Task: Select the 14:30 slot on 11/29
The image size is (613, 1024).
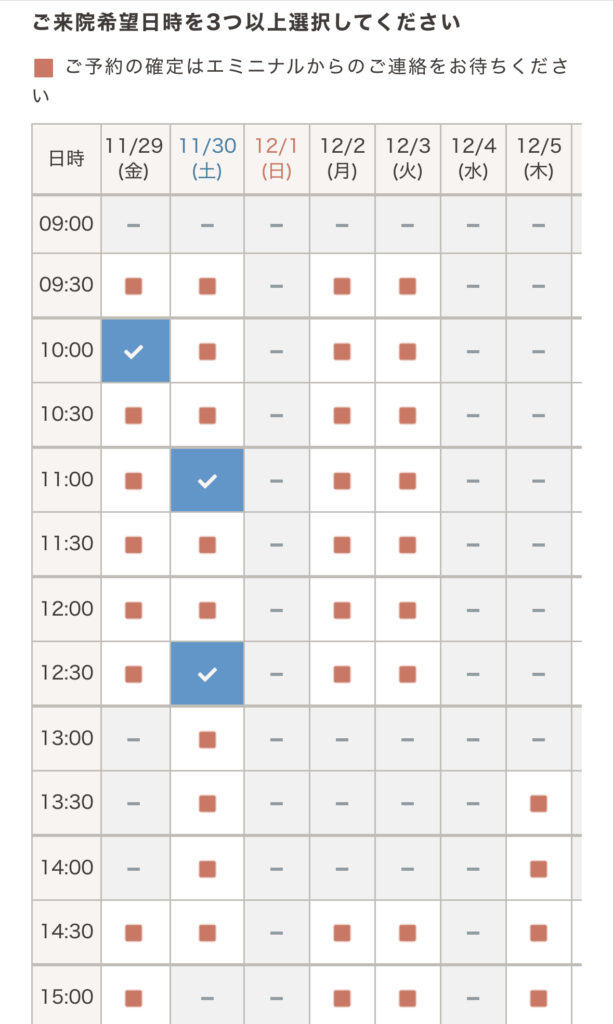Action: [x=134, y=932]
